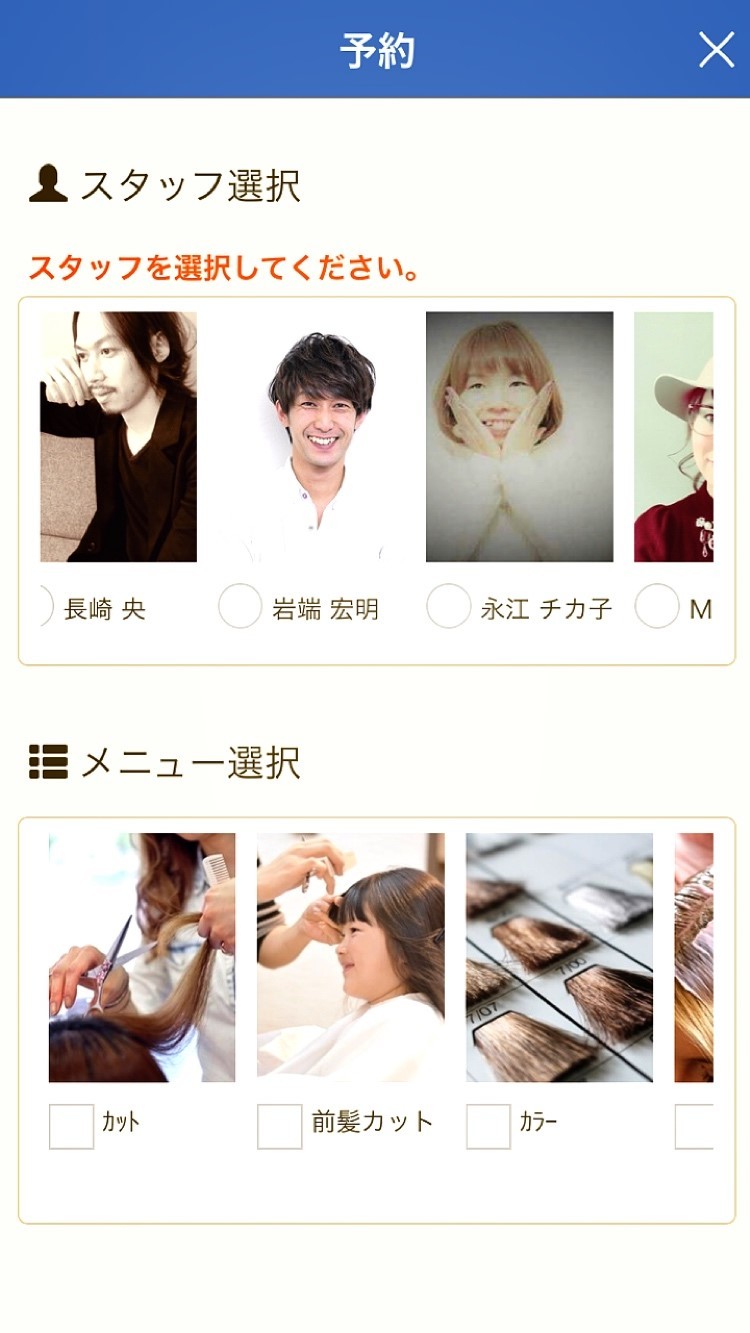
Task: Tick the カラー menu checkbox
Action: pyautogui.click(x=488, y=1126)
